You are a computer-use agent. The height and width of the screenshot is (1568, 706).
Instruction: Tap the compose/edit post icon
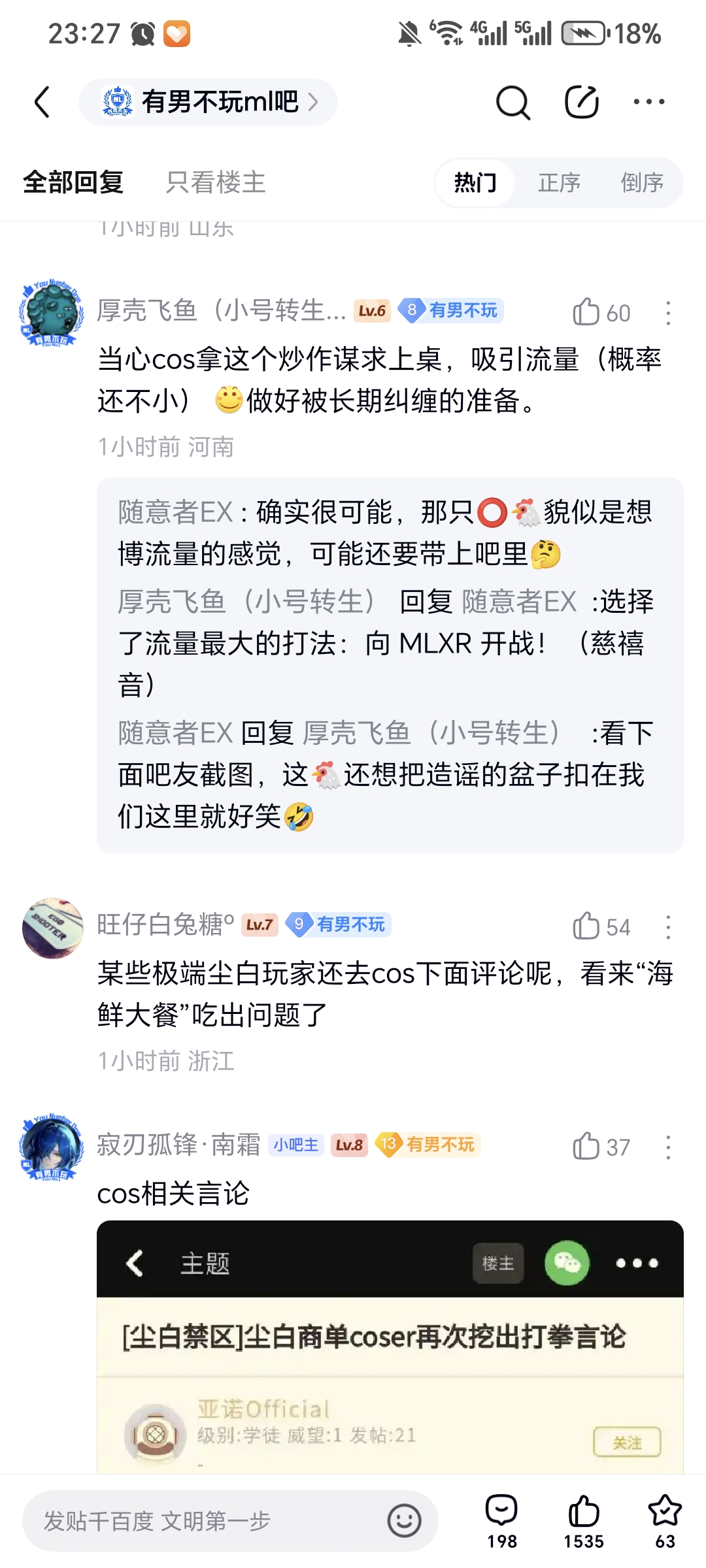581,102
